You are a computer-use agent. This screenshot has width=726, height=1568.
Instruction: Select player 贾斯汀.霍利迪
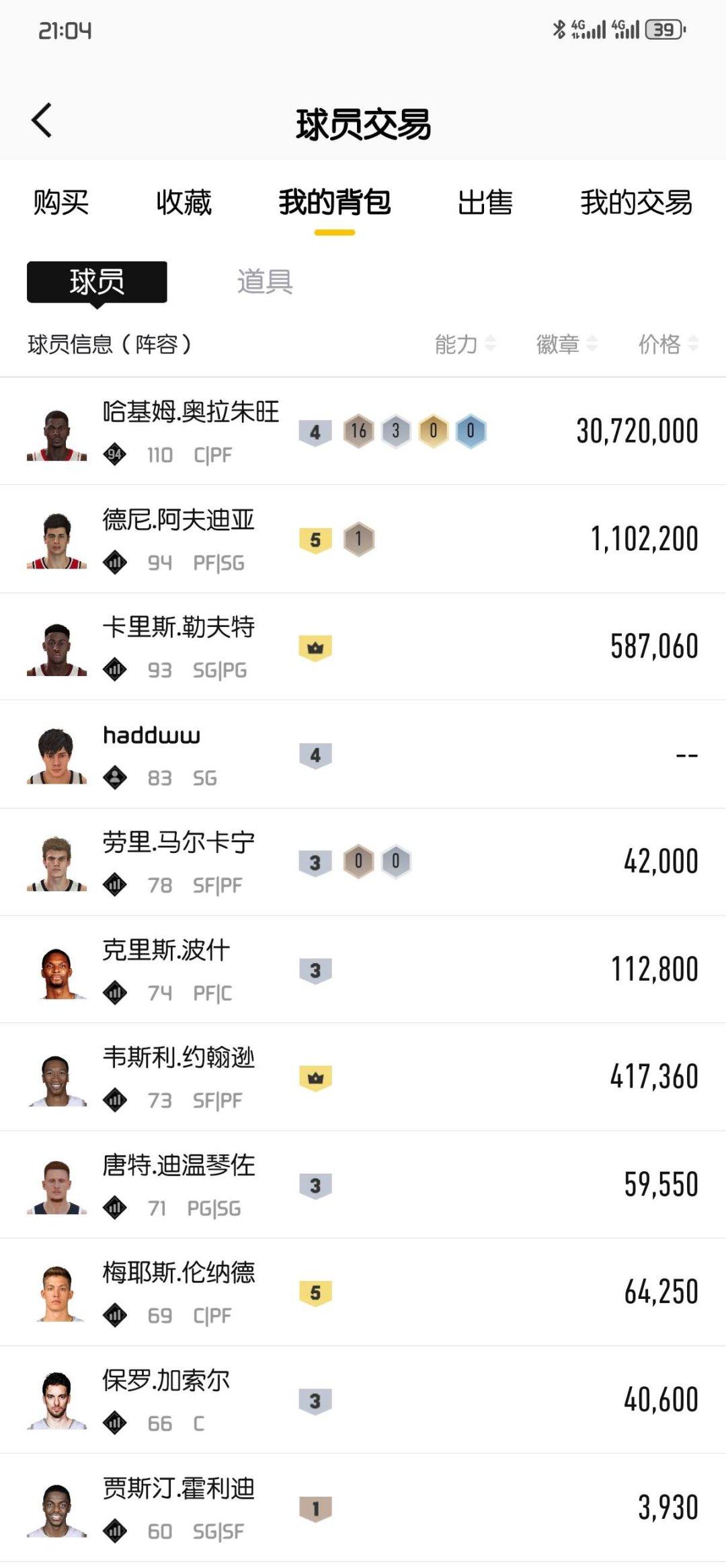tap(363, 1507)
